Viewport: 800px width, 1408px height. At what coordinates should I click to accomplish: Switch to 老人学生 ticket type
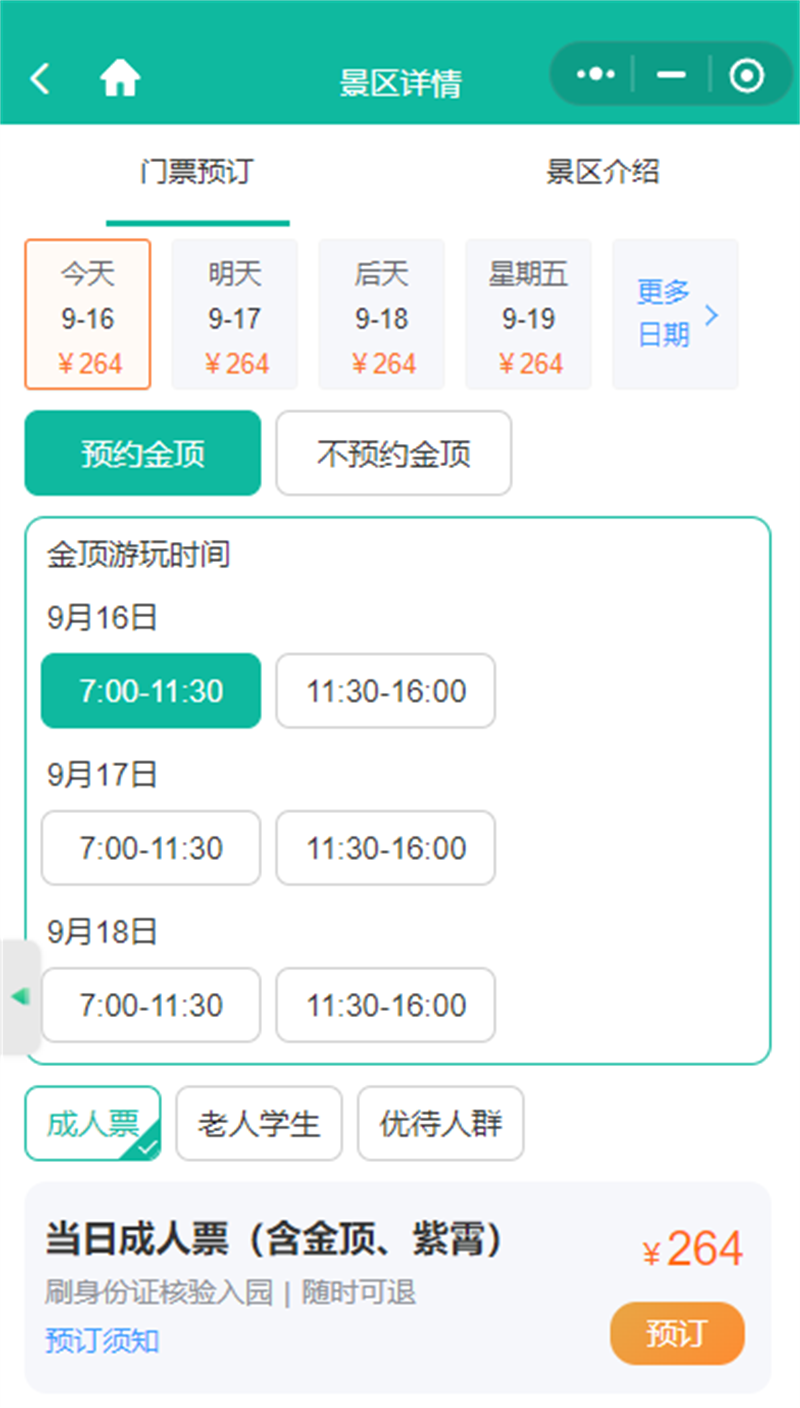click(x=259, y=1124)
